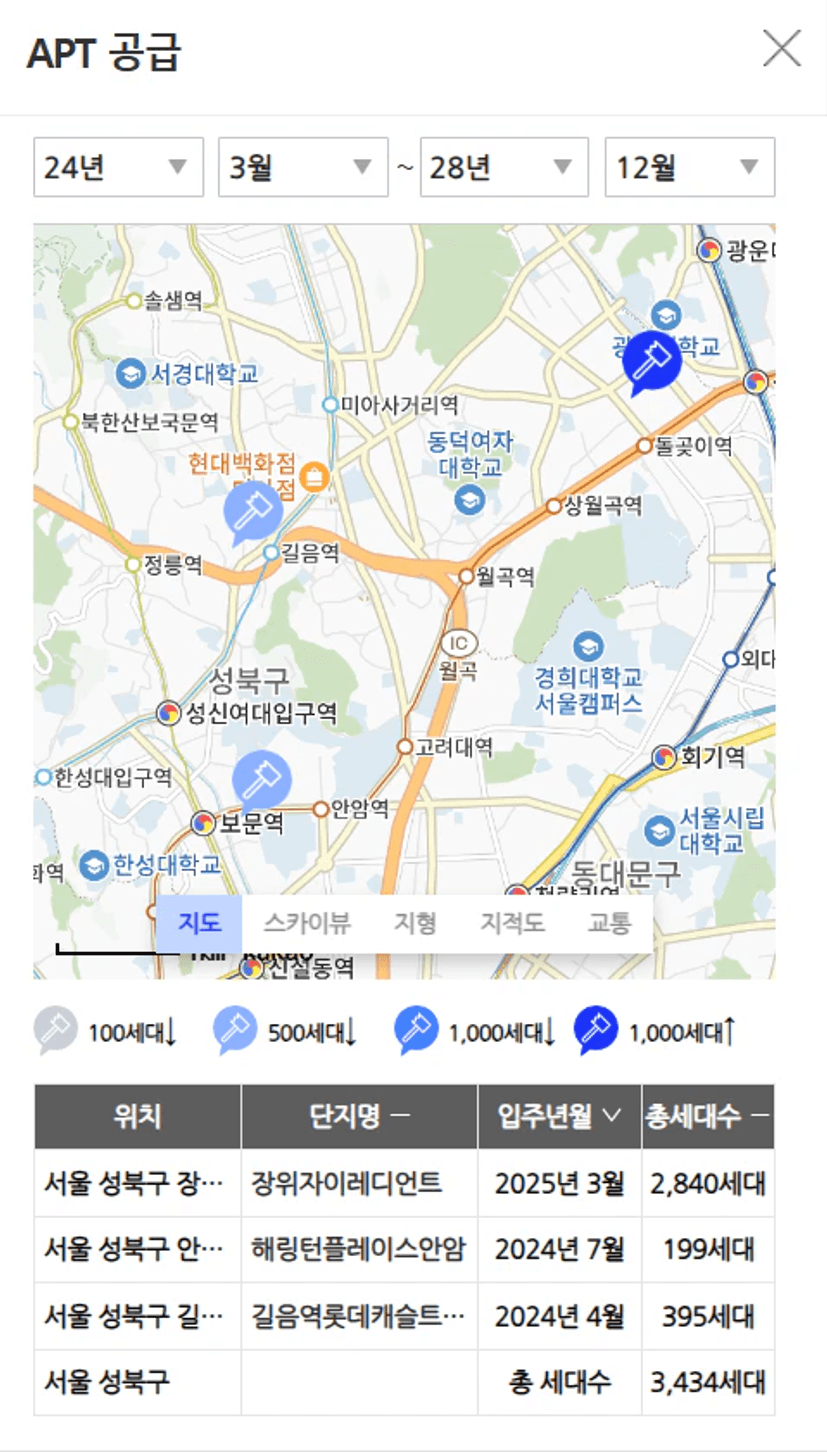Sort the table by 단지명 column
Image resolution: width=827 pixels, height=1452 pixels.
(x=359, y=1117)
